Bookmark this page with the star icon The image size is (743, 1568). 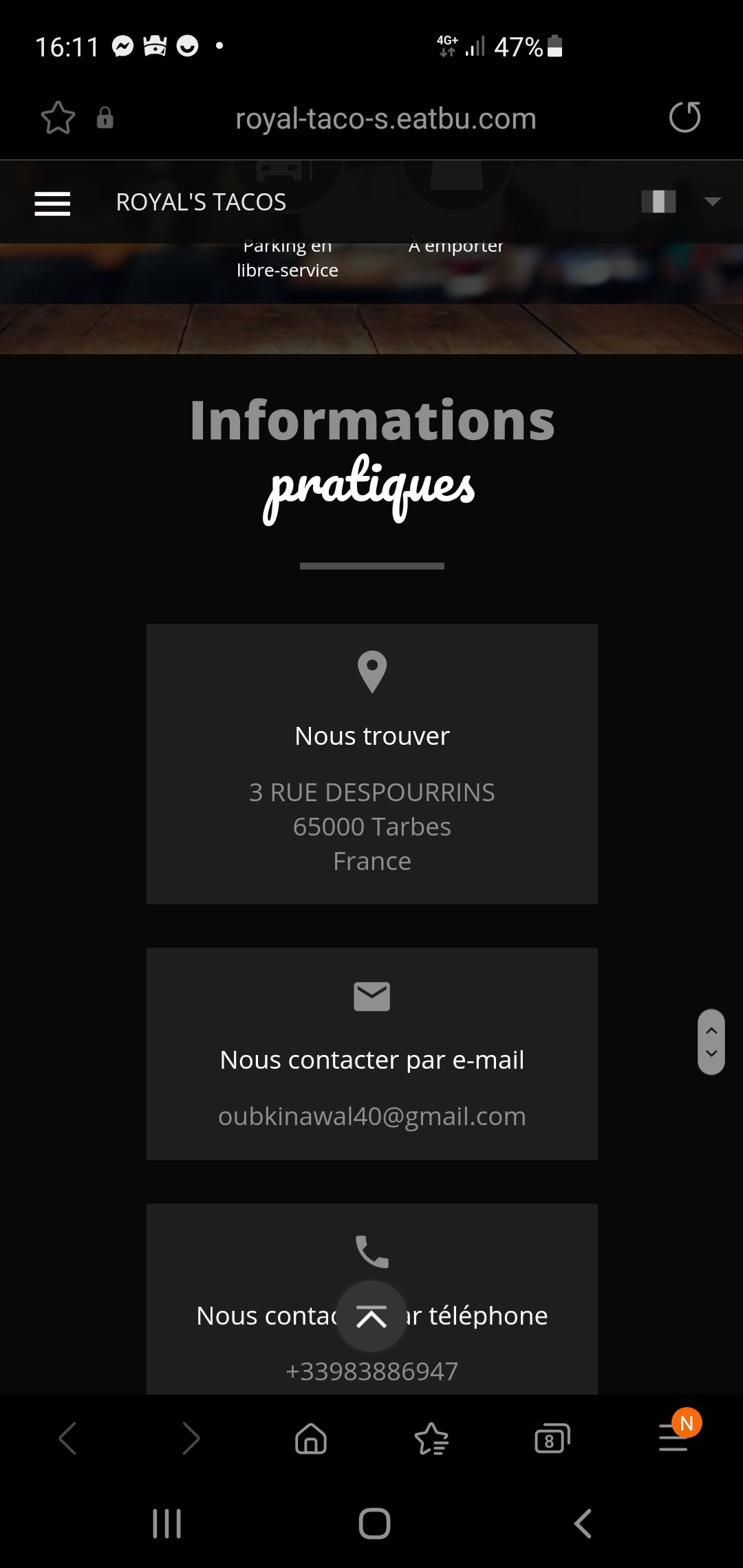[58, 118]
